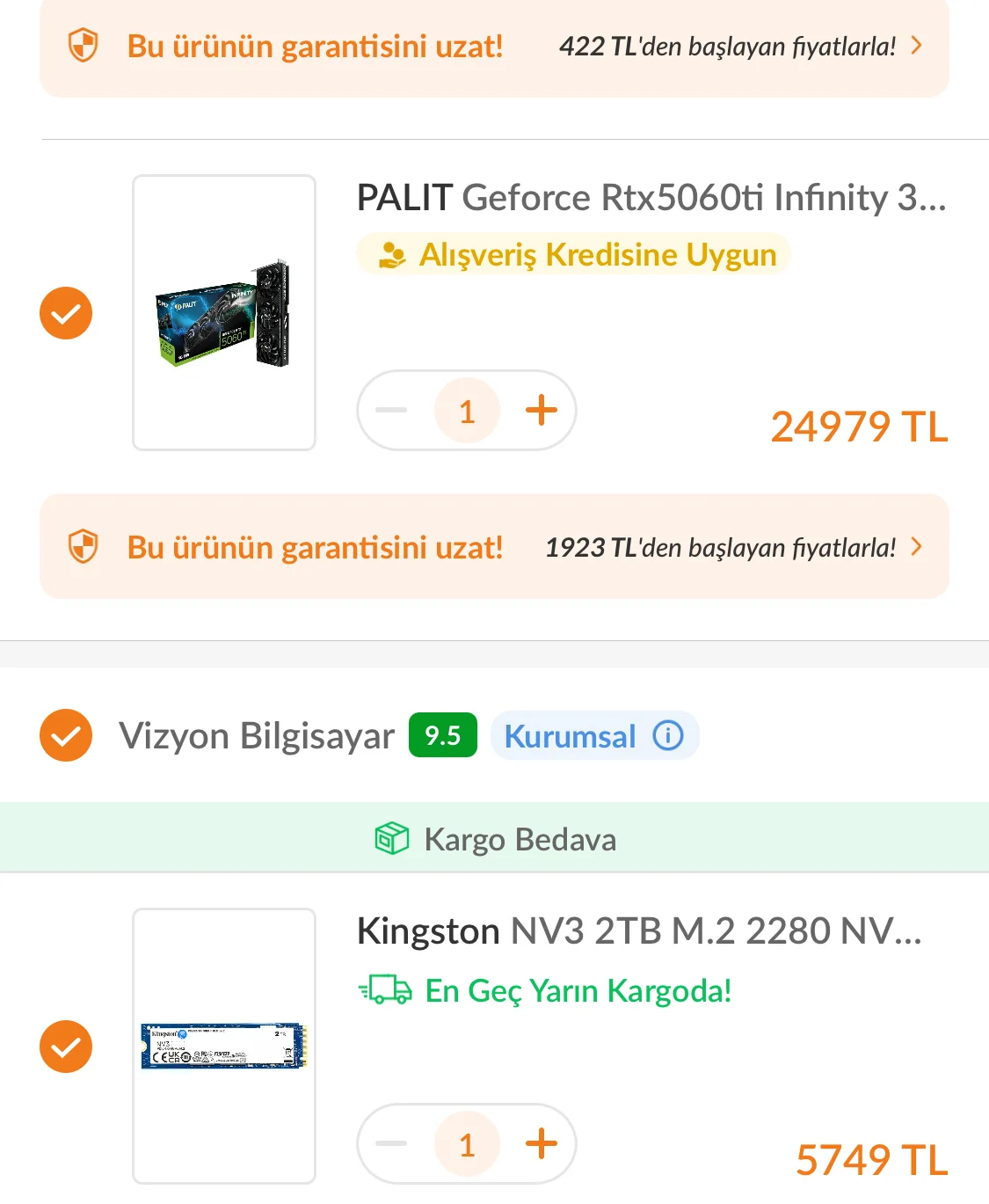The height and width of the screenshot is (1204, 989).
Task: Decrease Kingston NV3 2TB quantity
Action: (x=391, y=1143)
